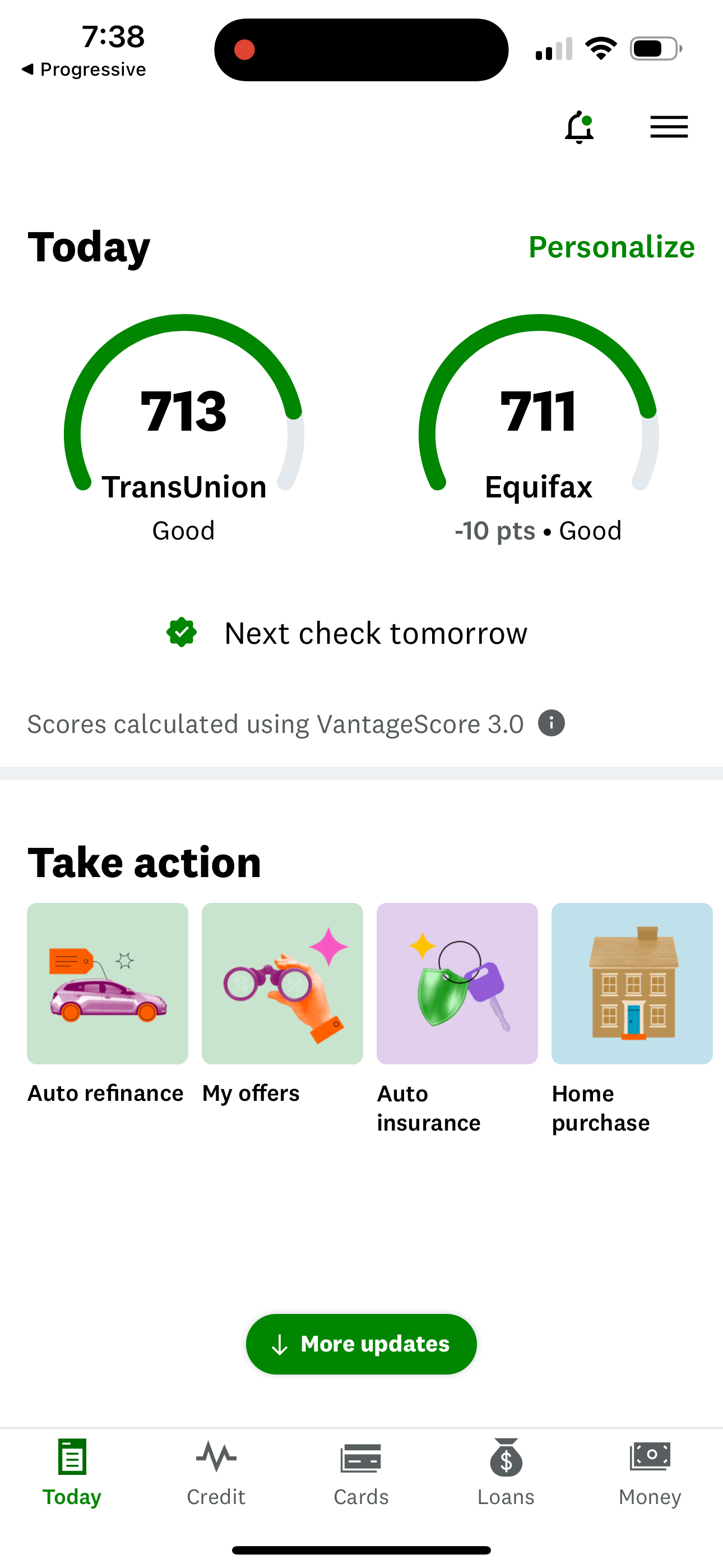The width and height of the screenshot is (723, 1568).
Task: Select the Today document icon
Action: (71, 1457)
